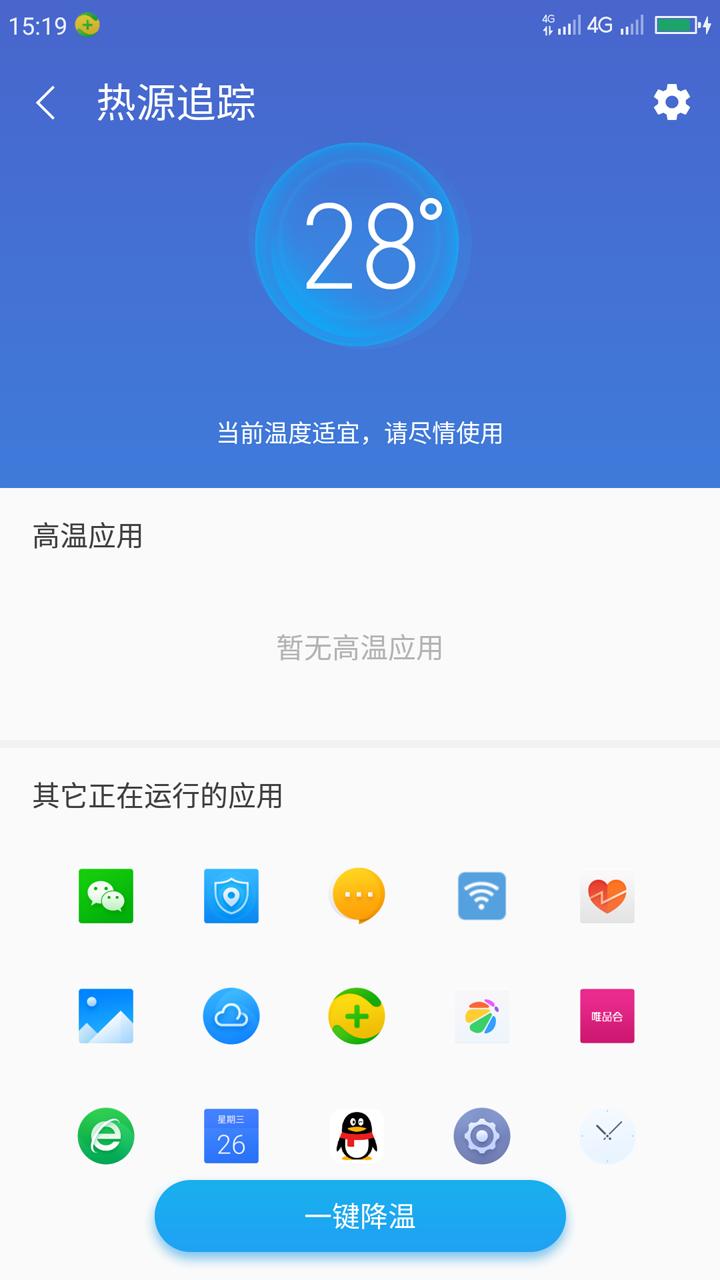
Task: Open the green cross app icon
Action: (357, 1017)
